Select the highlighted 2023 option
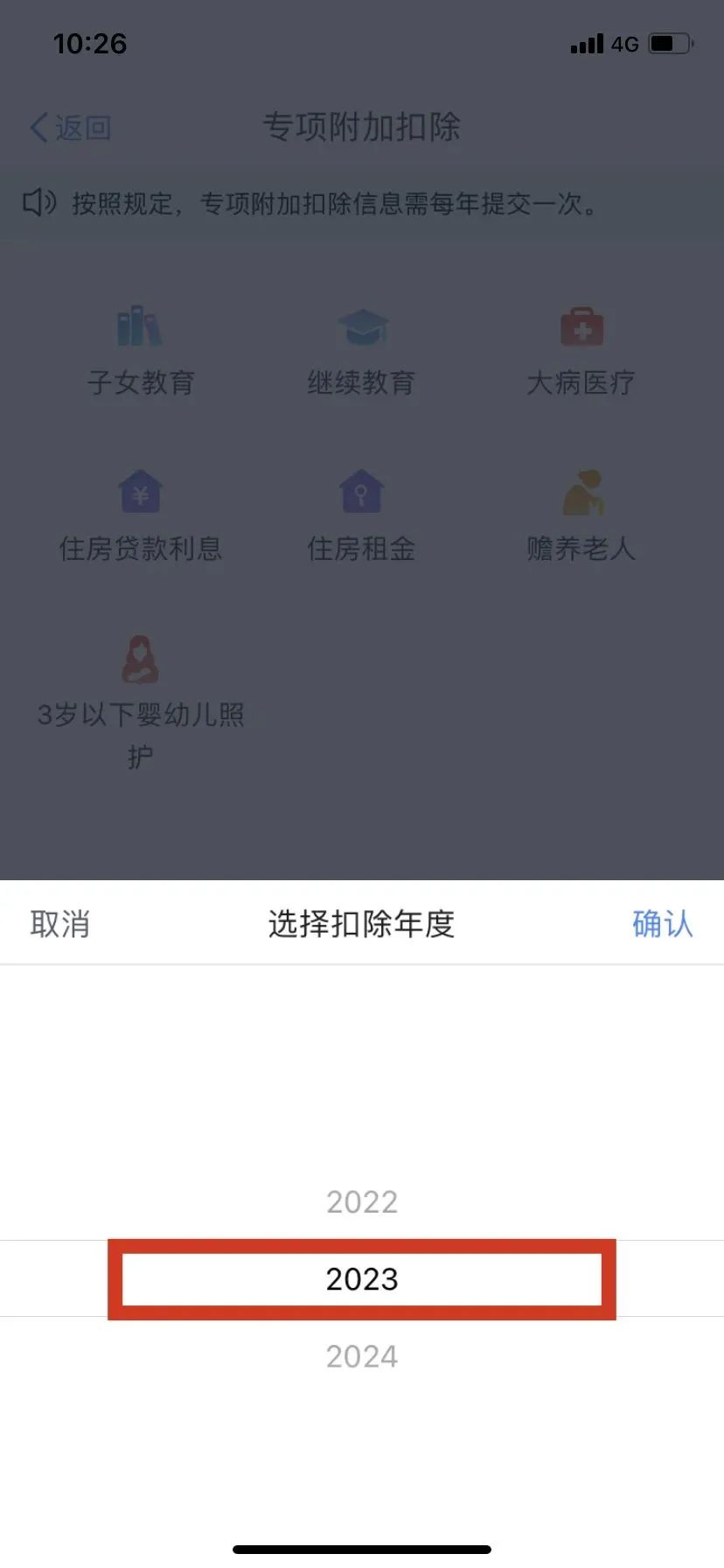Screen dimensions: 724x1568 click(362, 1279)
